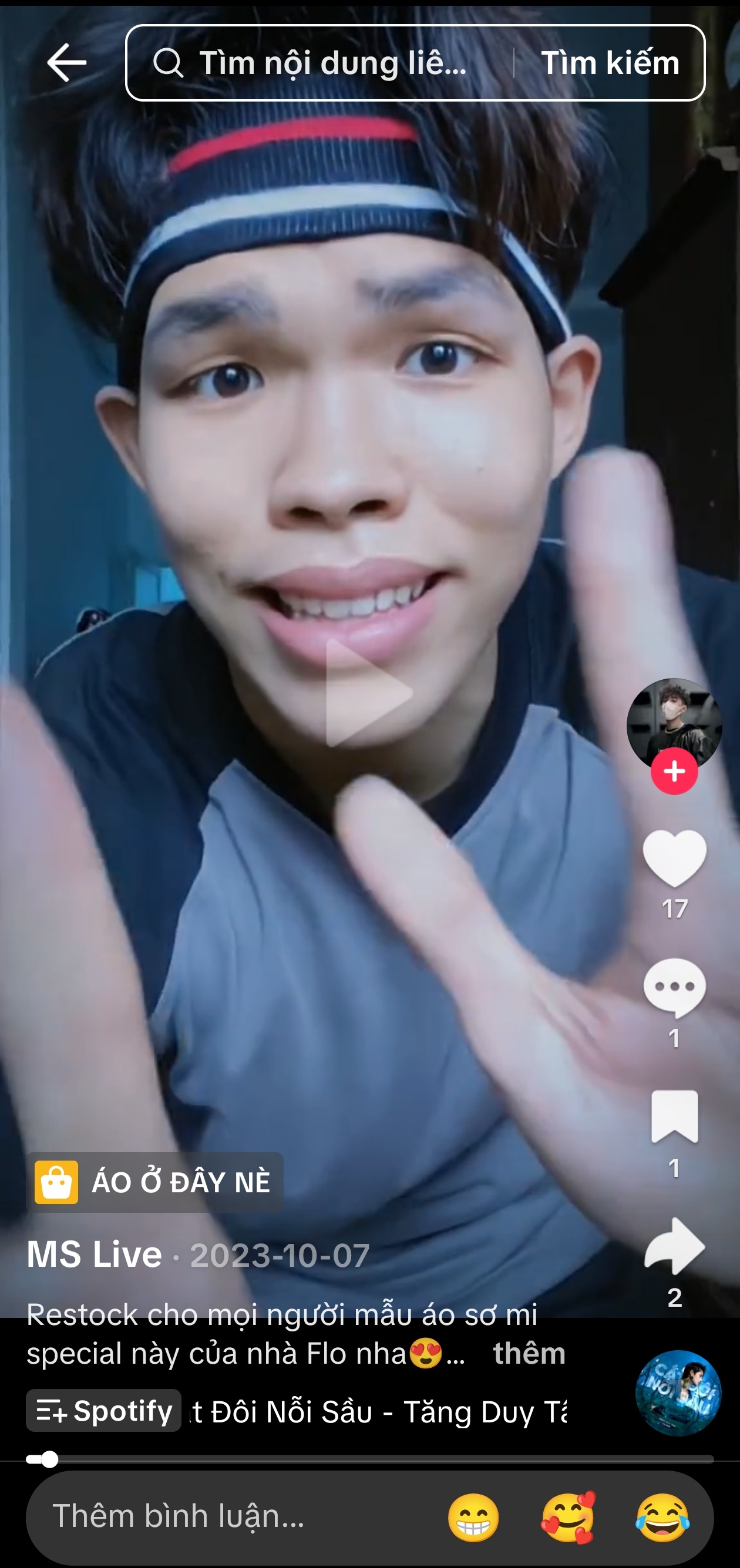
Task: Expand the caption with thêm
Action: pyautogui.click(x=529, y=1354)
